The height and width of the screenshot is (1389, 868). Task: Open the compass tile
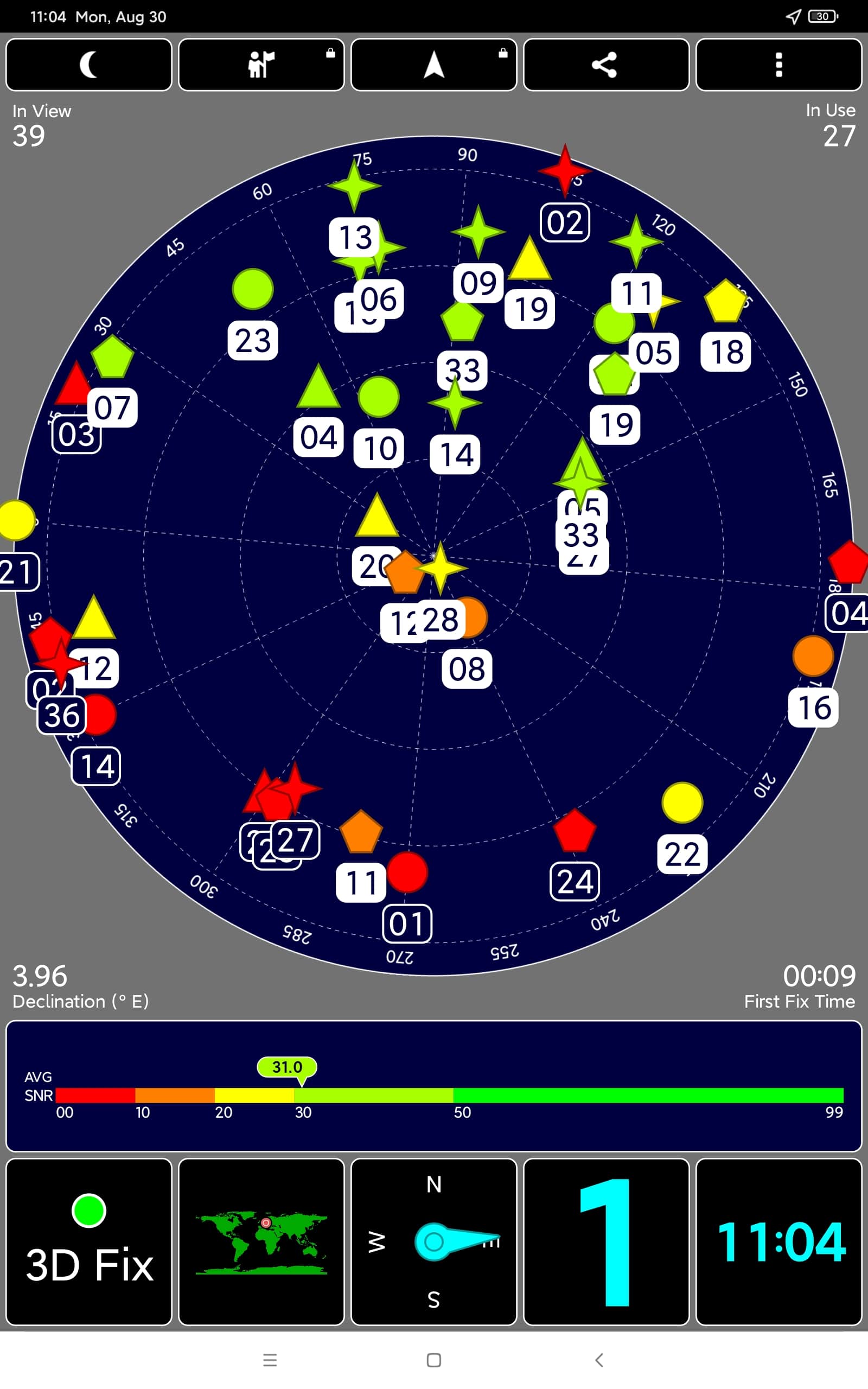pos(434,1242)
